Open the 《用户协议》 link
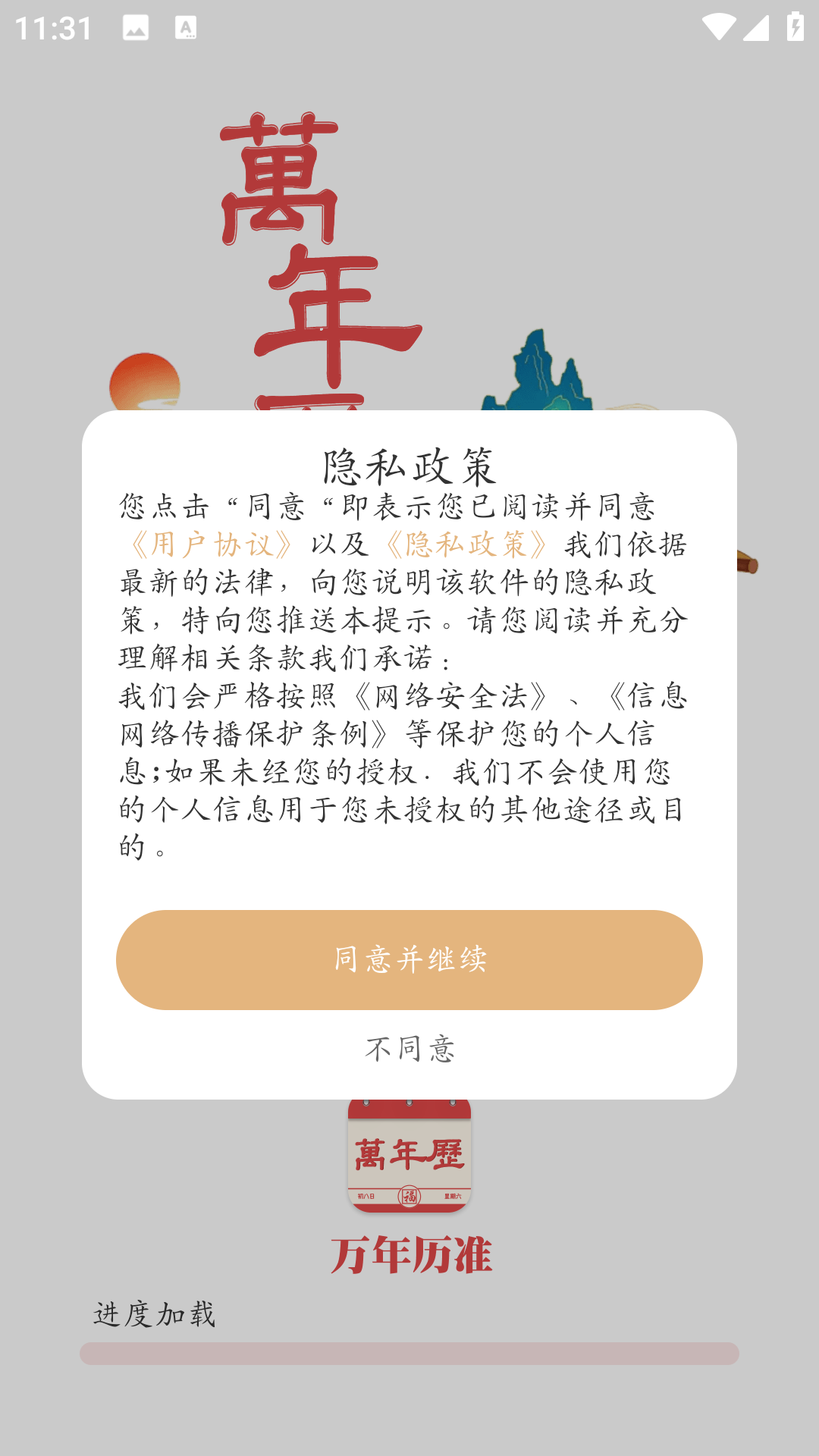Viewport: 819px width, 1456px height. coord(211,544)
